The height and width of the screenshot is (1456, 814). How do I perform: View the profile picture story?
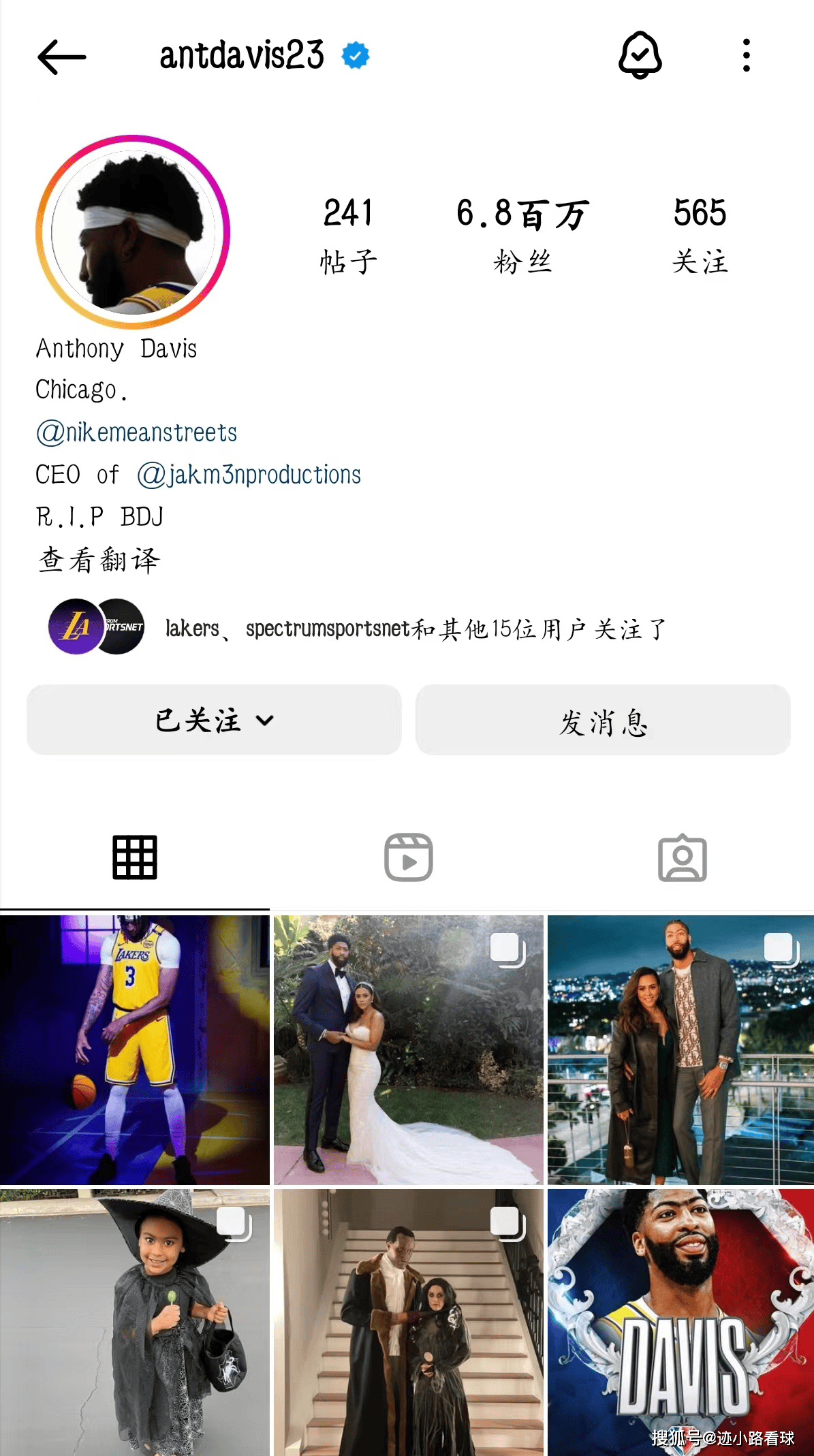(133, 232)
